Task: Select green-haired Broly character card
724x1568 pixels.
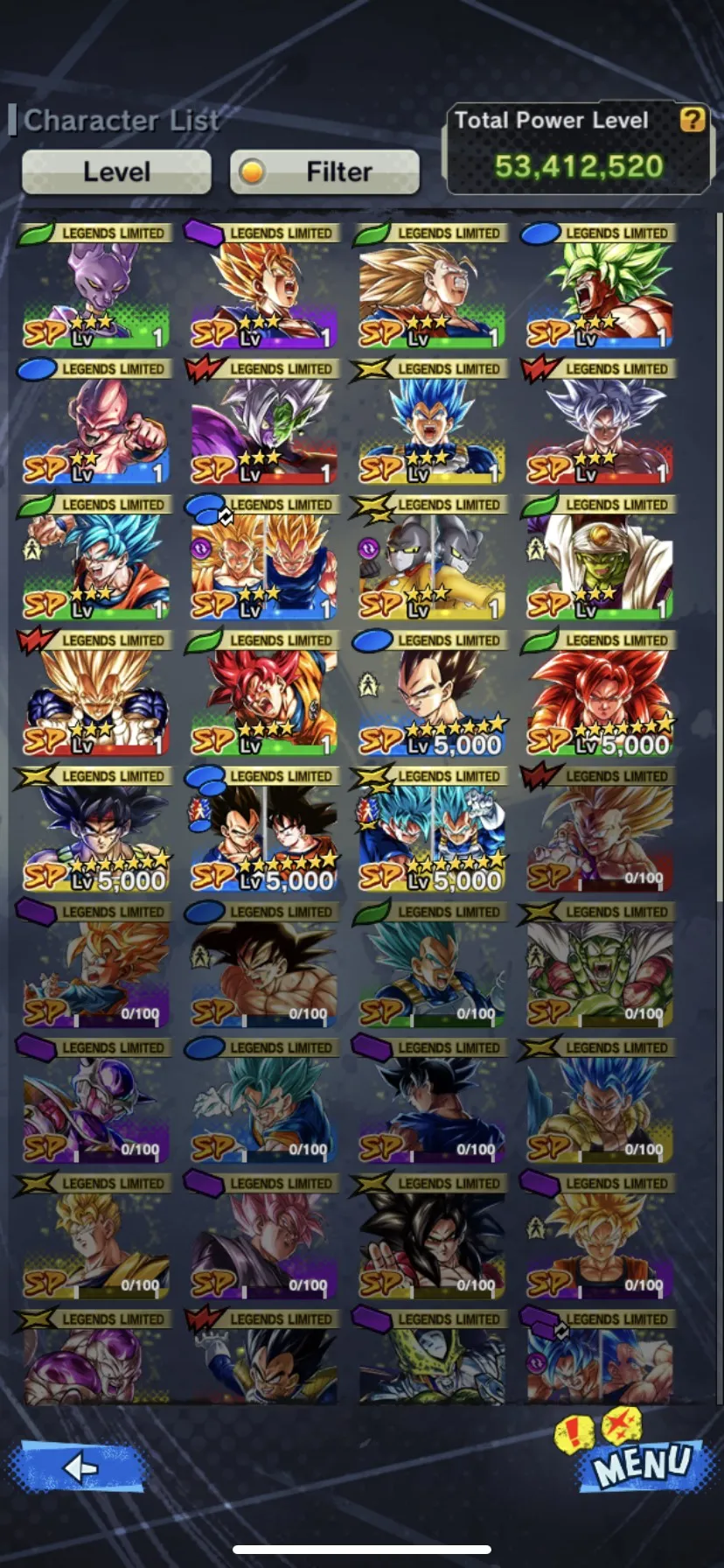Action: click(599, 286)
